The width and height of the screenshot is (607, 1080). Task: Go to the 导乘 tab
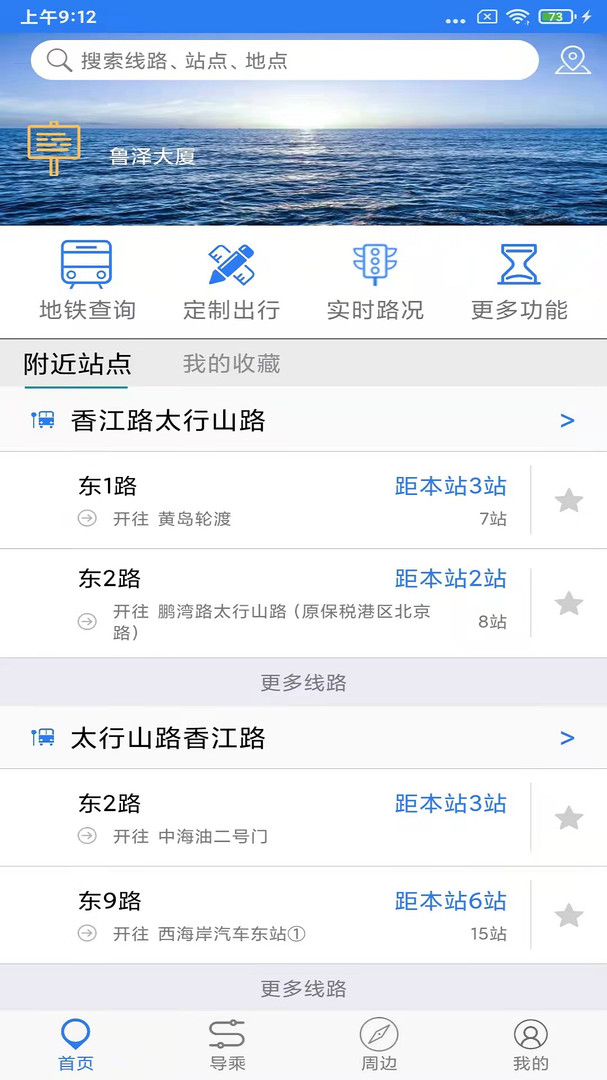tap(227, 1045)
